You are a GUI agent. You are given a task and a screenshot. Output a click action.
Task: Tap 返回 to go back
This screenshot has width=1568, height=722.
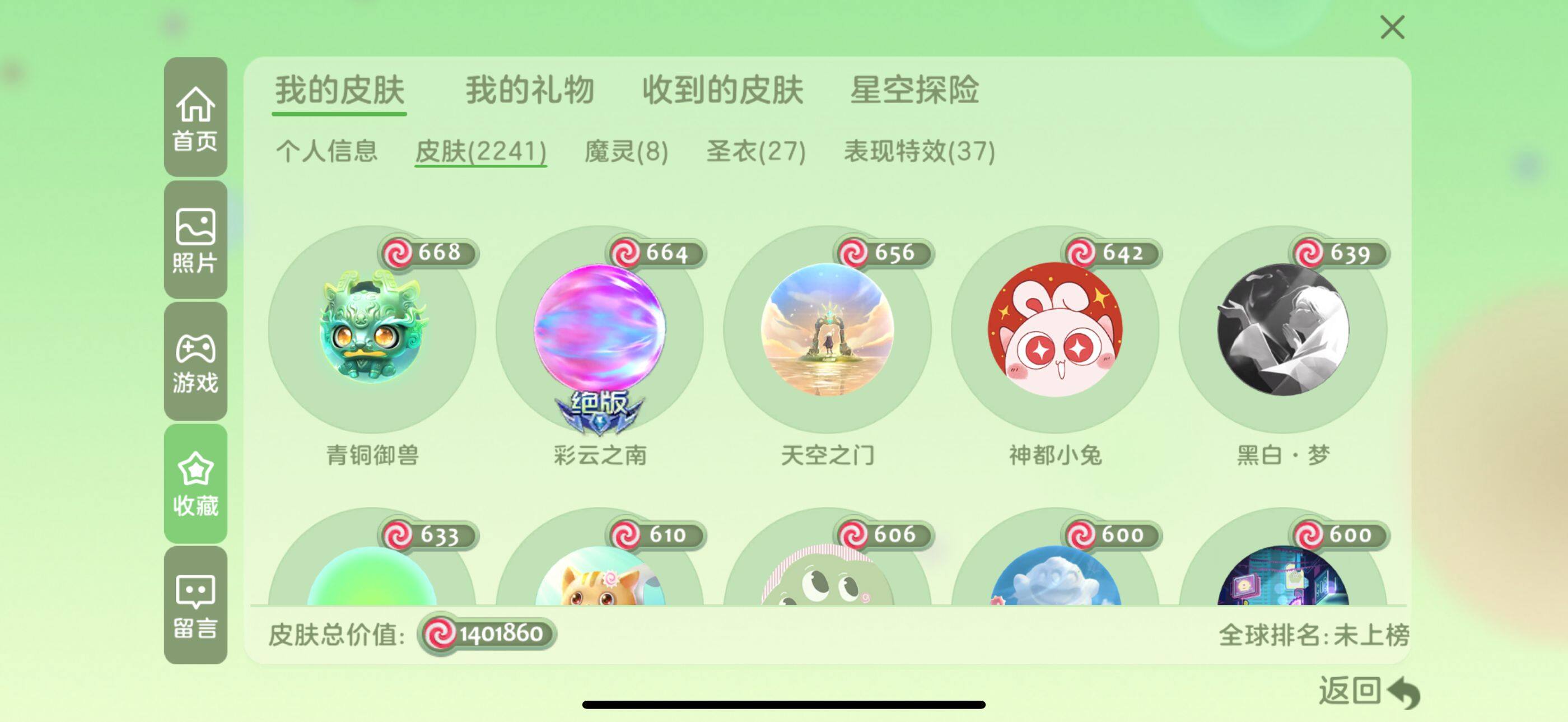pyautogui.click(x=1368, y=691)
